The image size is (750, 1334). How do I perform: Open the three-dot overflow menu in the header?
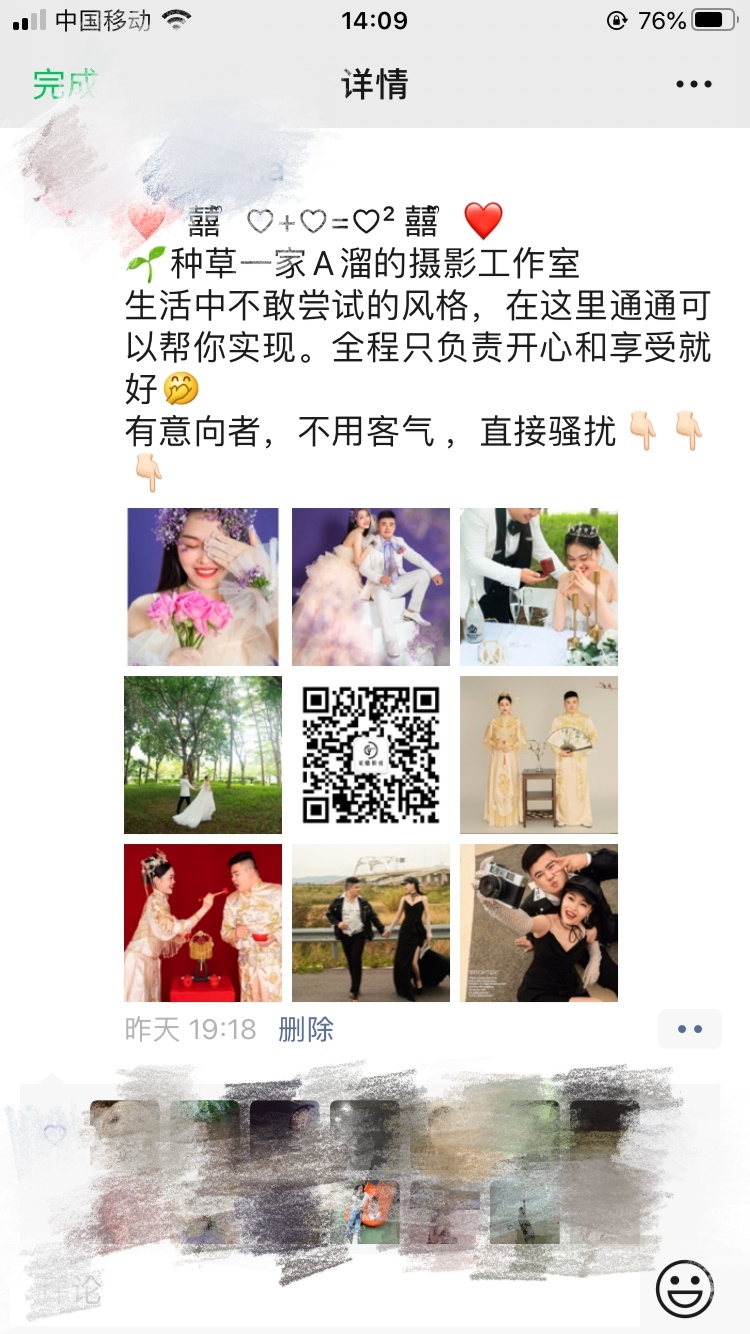click(693, 85)
